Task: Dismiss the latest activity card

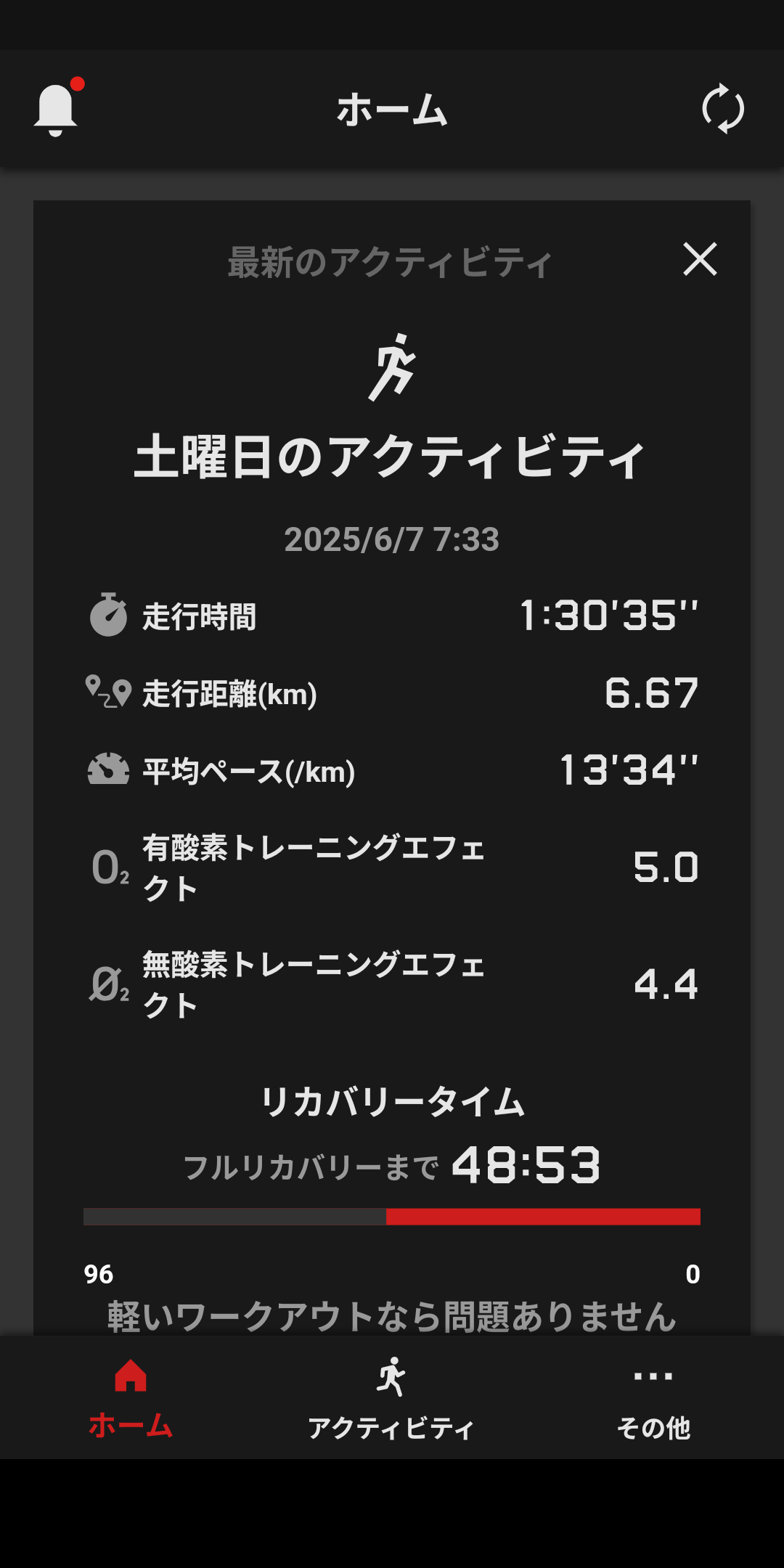Action: pyautogui.click(x=700, y=259)
